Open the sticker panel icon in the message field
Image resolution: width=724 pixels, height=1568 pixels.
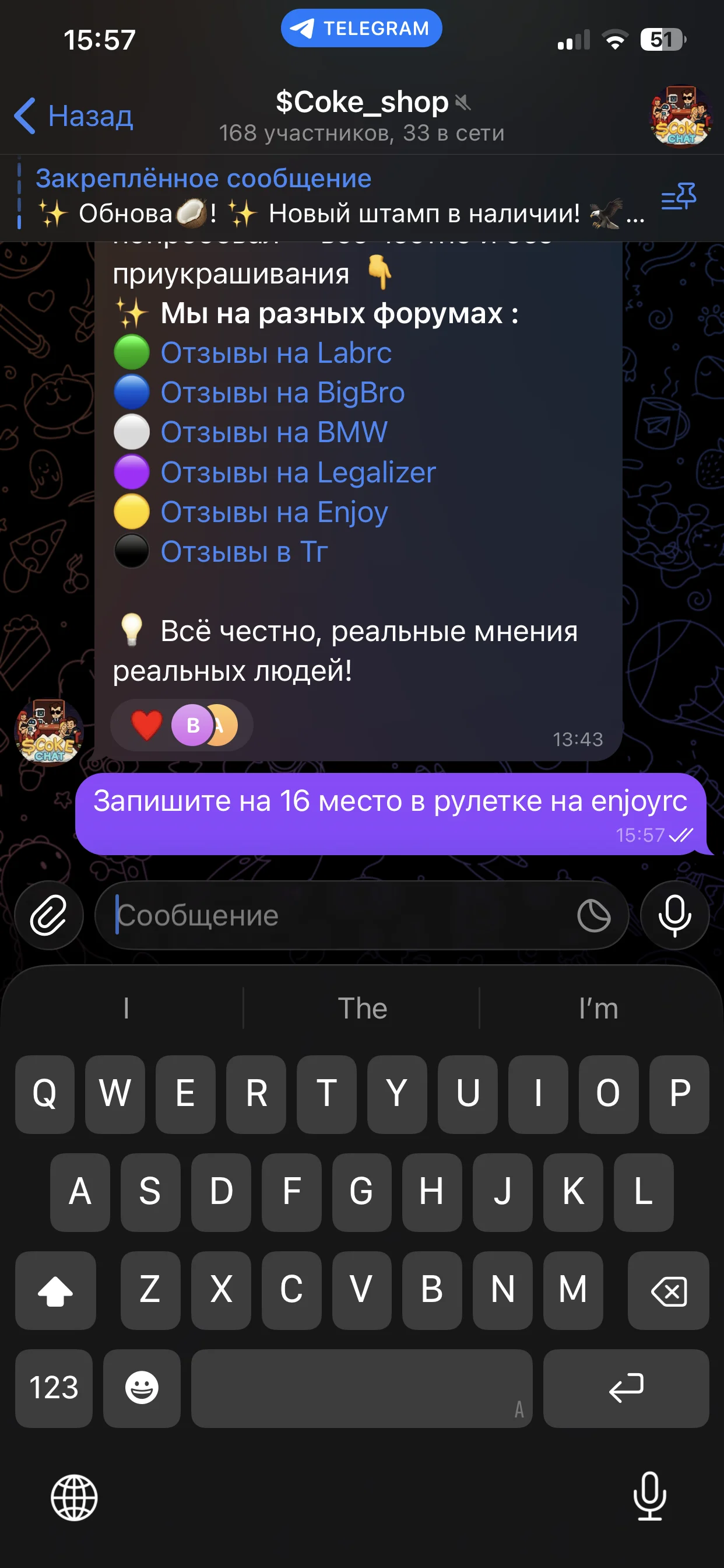coord(594,915)
